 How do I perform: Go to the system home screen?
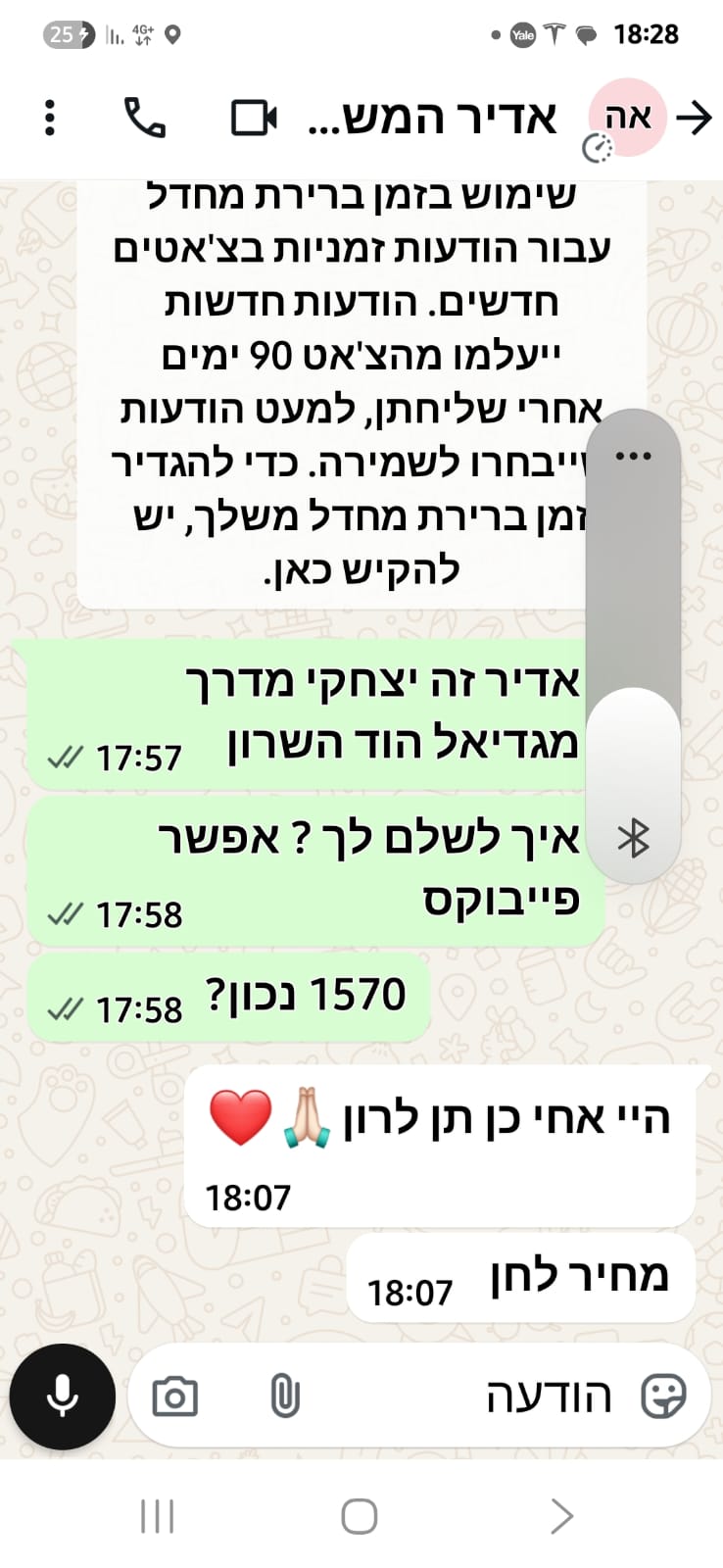[360, 1516]
